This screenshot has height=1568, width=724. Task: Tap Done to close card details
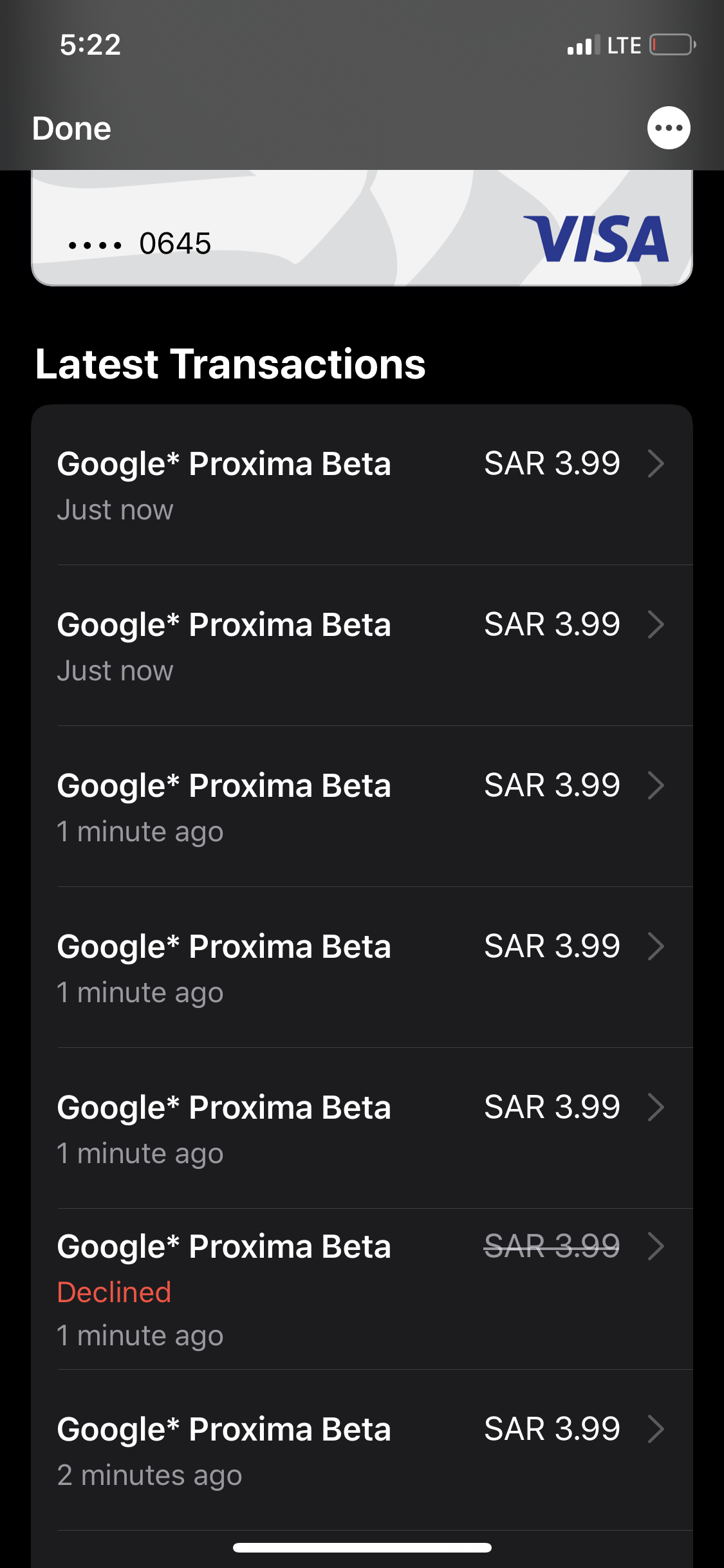pos(71,128)
